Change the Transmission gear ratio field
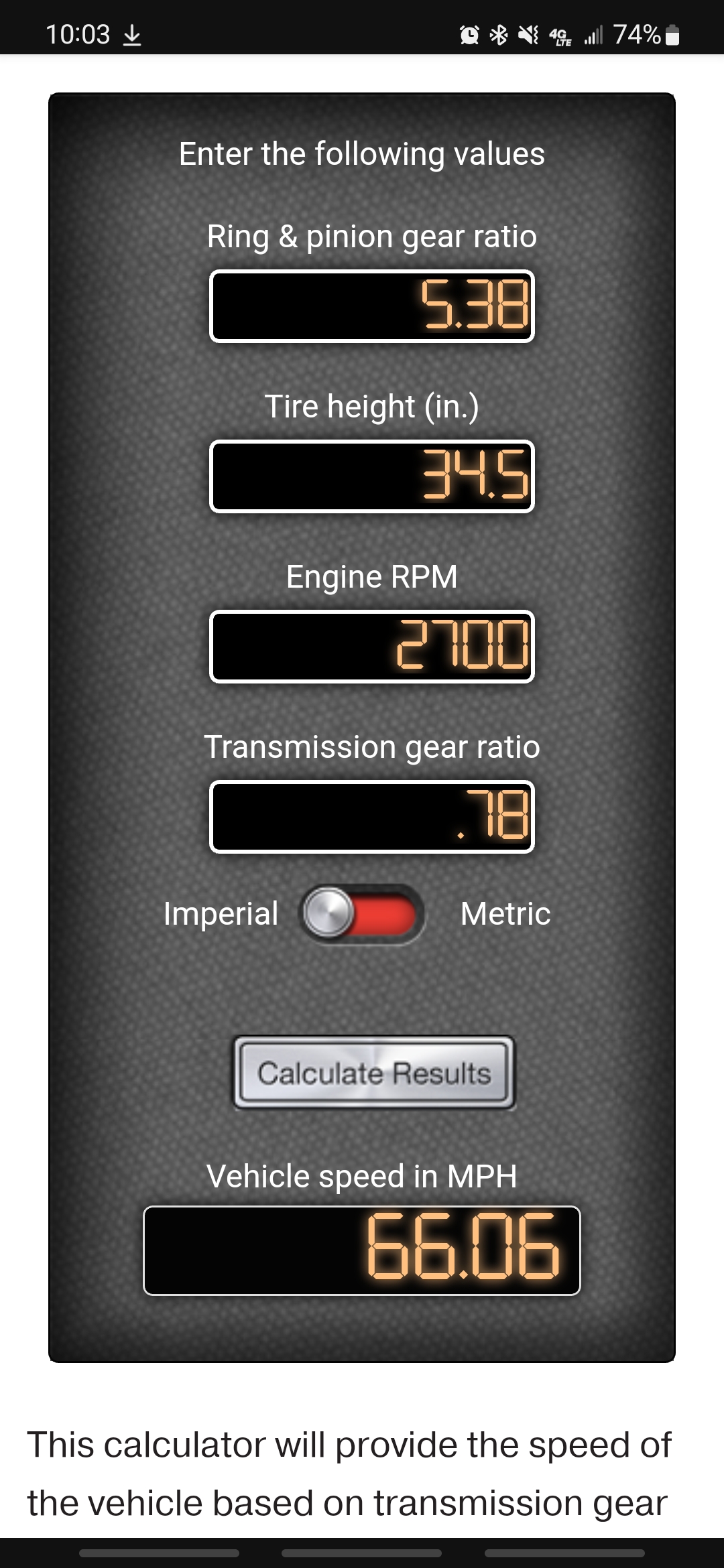Screen dimensions: 724x1568 (372, 817)
